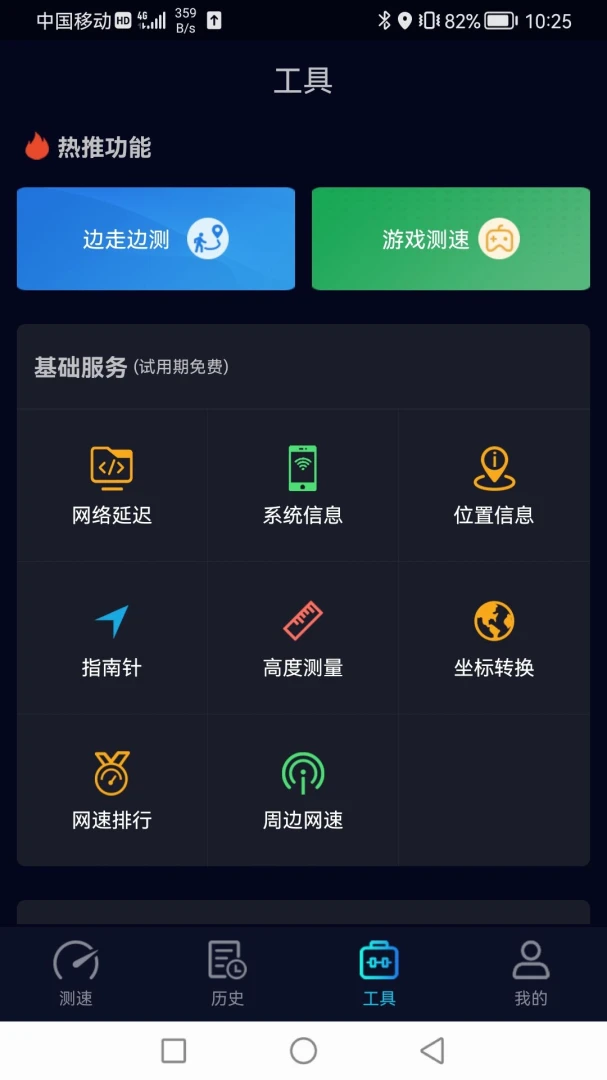Open the 我的 profile tab
The height and width of the screenshot is (1080, 607).
point(531,973)
